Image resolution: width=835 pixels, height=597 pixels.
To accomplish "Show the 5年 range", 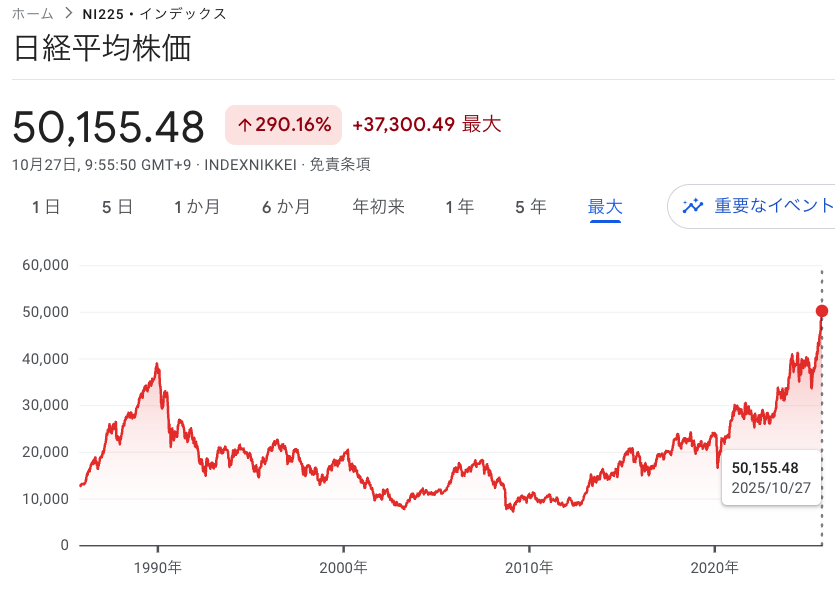I will point(531,207).
